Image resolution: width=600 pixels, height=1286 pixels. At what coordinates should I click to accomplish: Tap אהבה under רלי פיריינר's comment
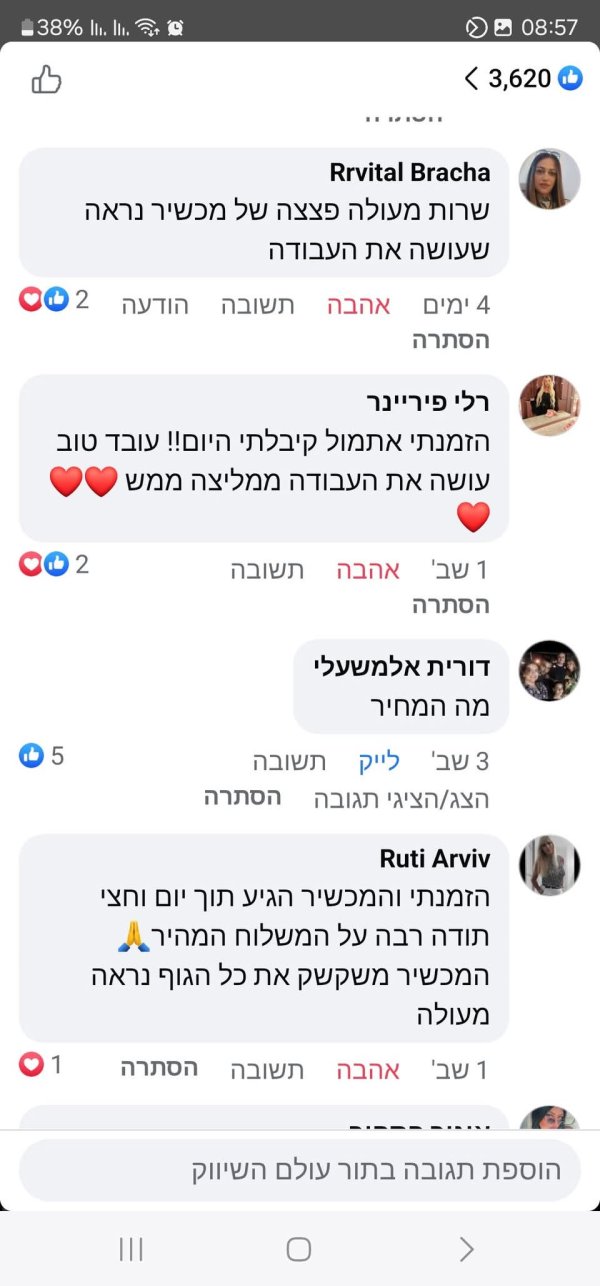pyautogui.click(x=363, y=570)
